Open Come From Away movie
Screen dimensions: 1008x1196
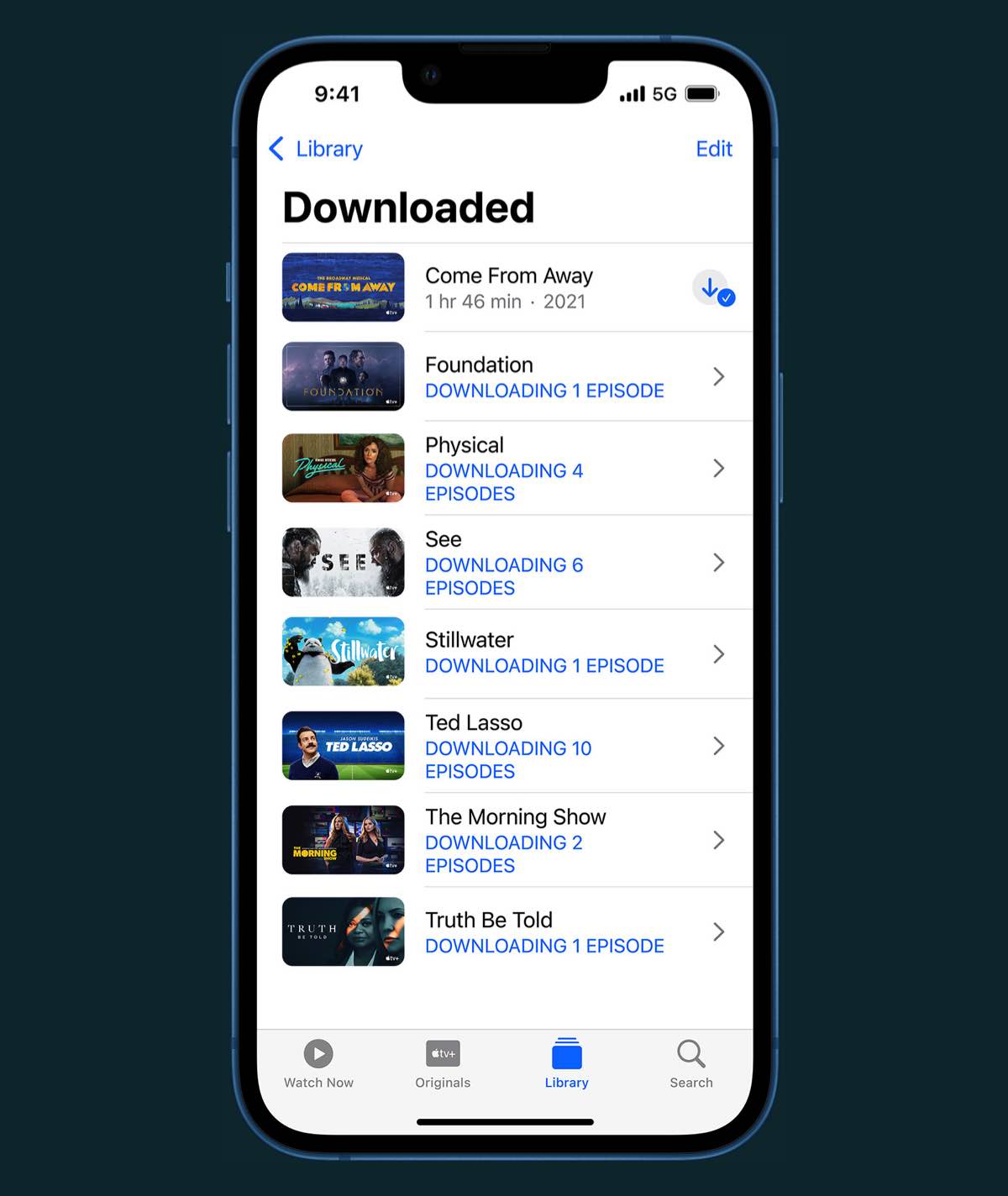coord(508,287)
